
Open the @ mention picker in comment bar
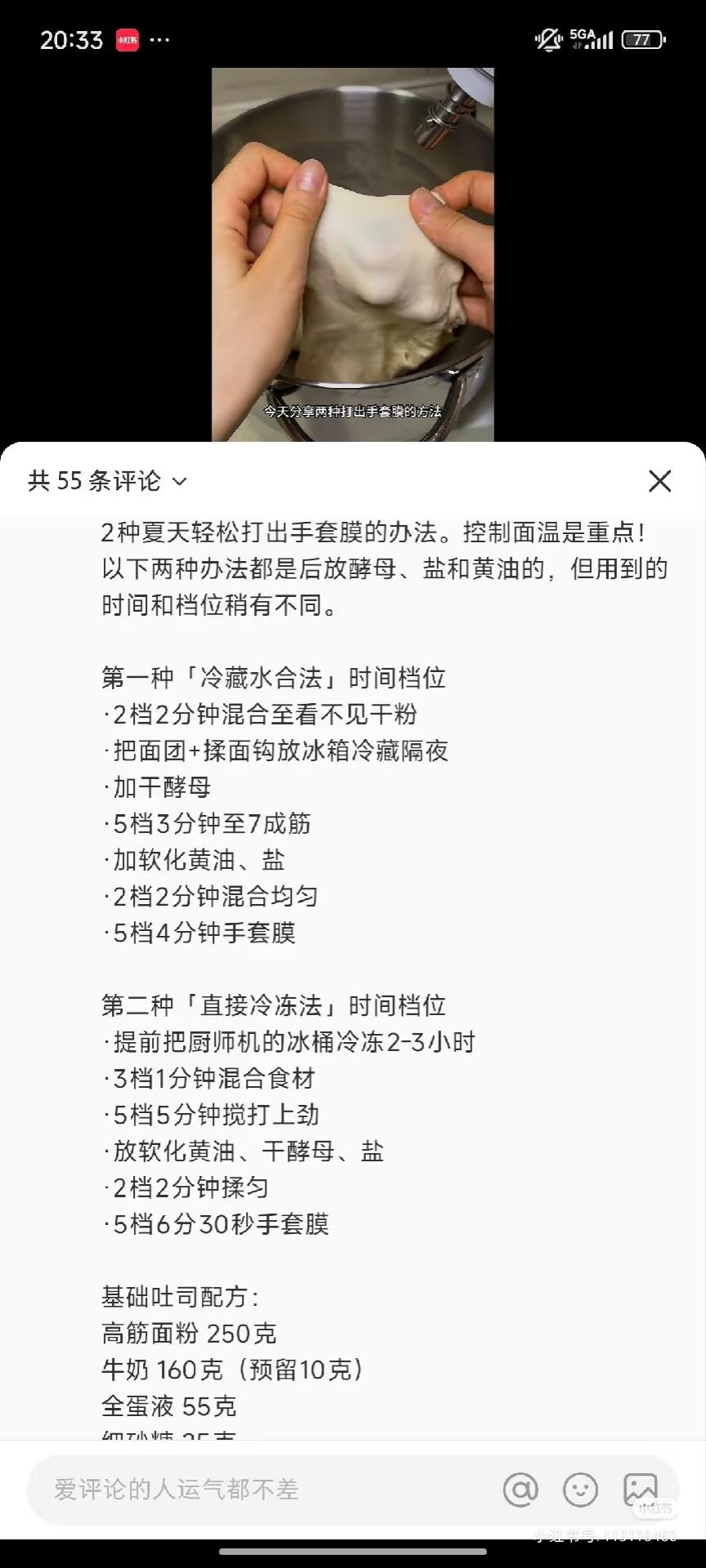(x=521, y=1490)
